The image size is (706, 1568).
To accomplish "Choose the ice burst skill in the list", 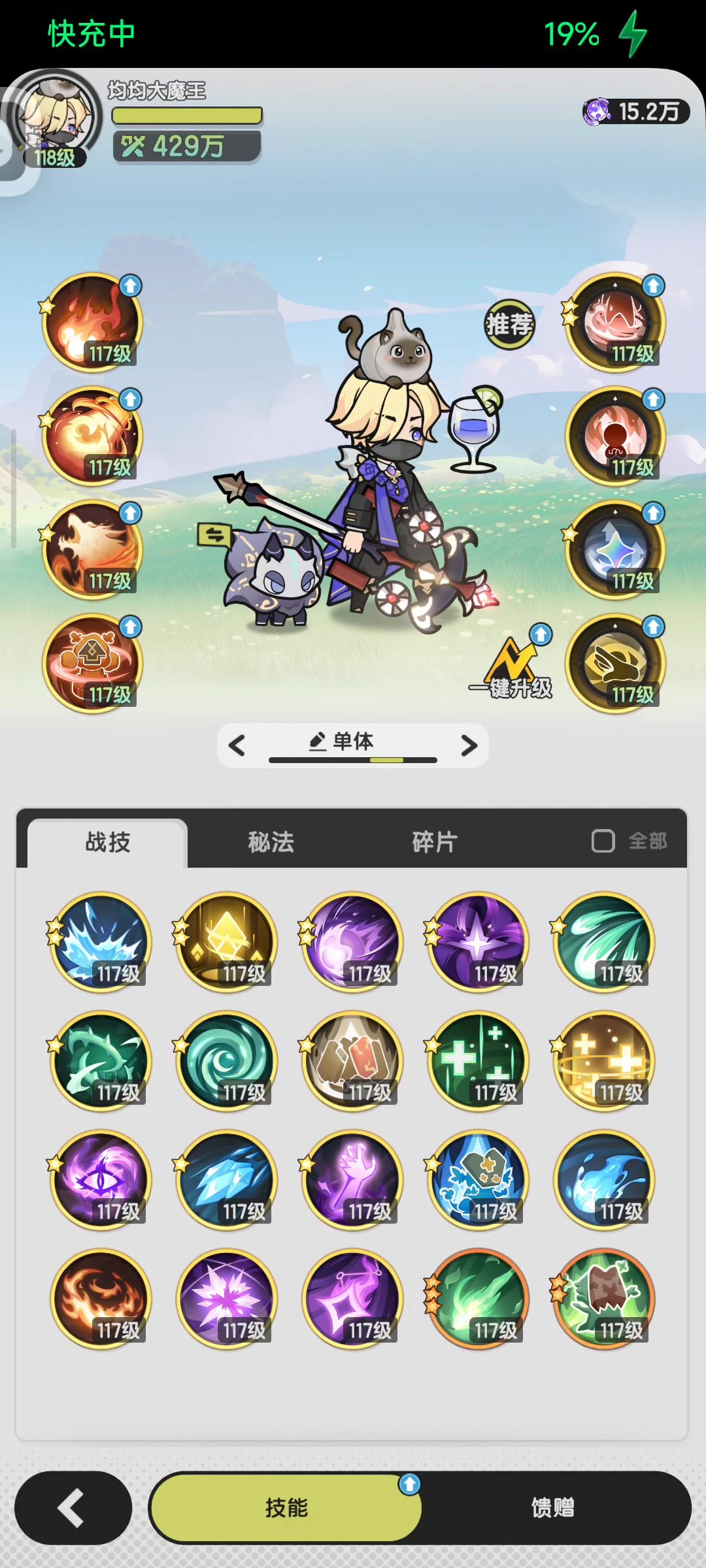I will click(x=101, y=942).
